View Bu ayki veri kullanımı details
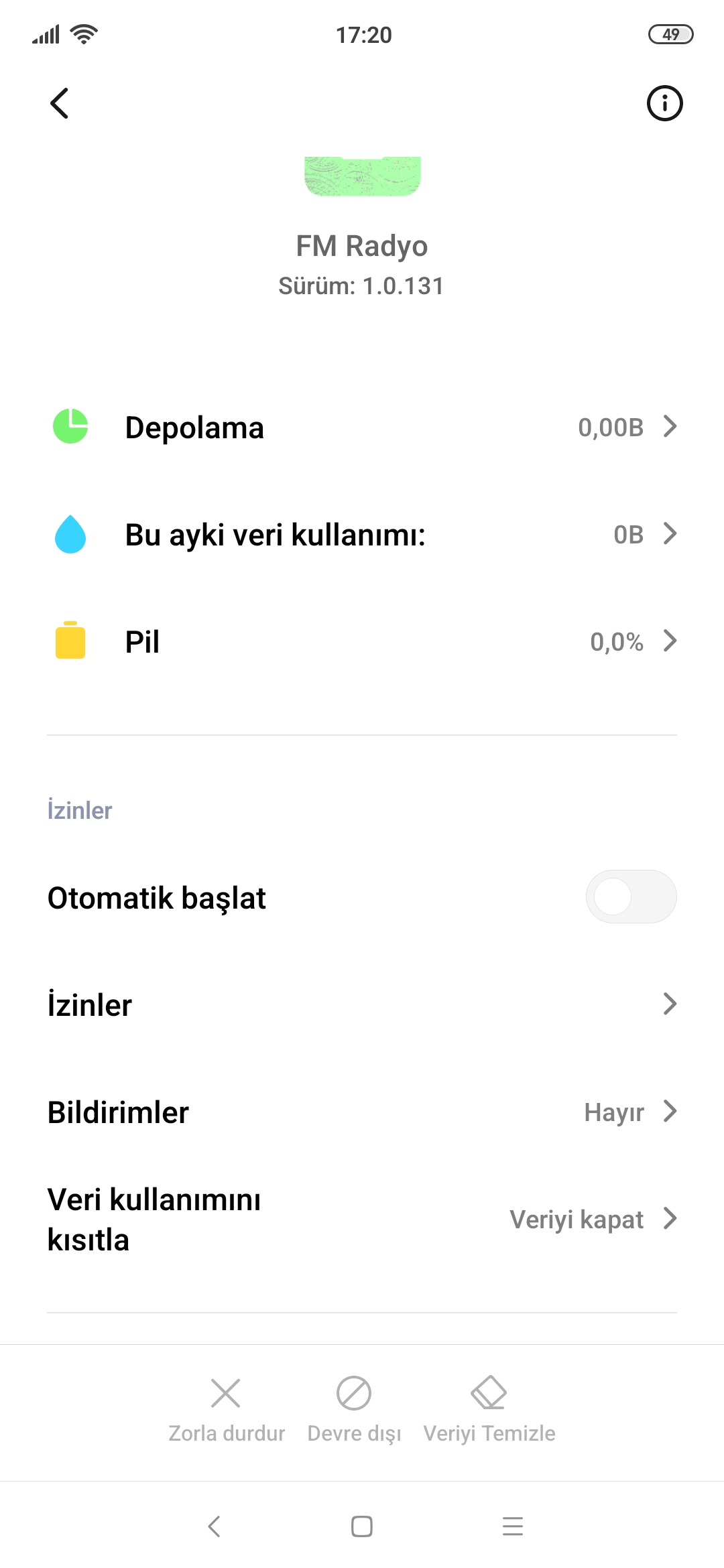 (x=362, y=535)
